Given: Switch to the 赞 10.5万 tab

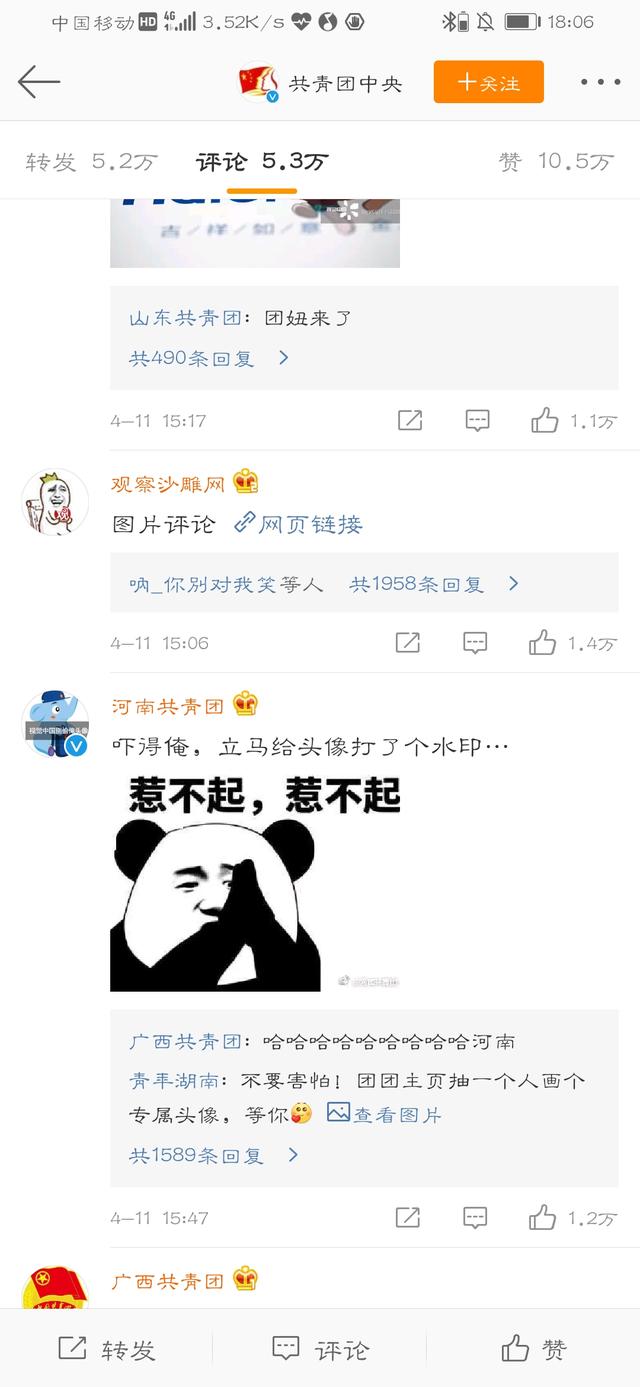Looking at the screenshot, I should pos(556,162).
